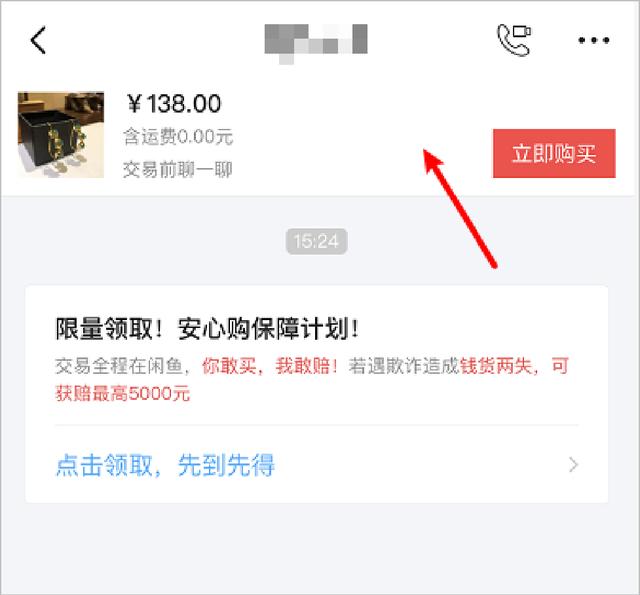Claim via 点击领取，先到先得 link

click(x=165, y=465)
